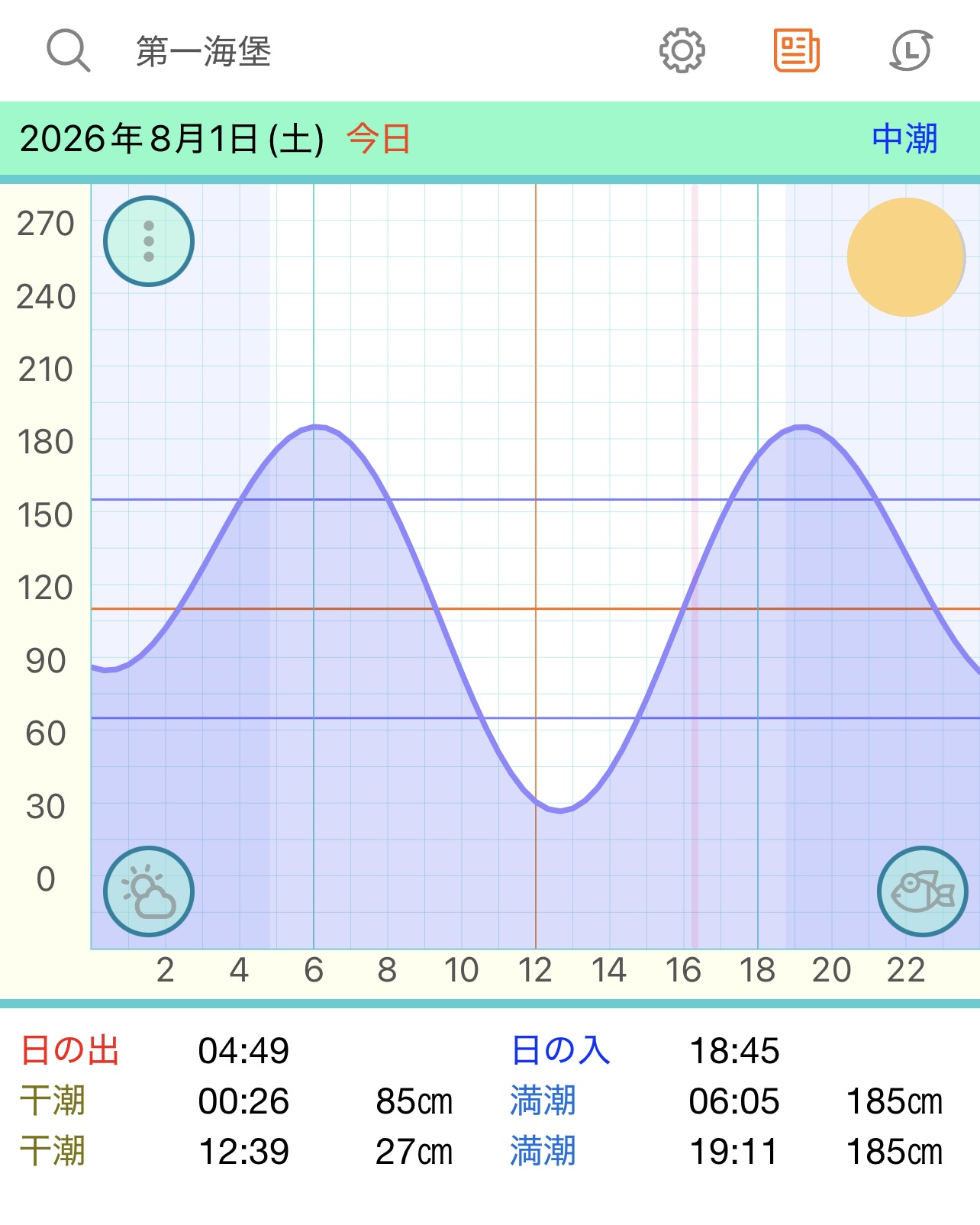Open the settings gear
Screen dimensions: 980x1225
coord(682,50)
